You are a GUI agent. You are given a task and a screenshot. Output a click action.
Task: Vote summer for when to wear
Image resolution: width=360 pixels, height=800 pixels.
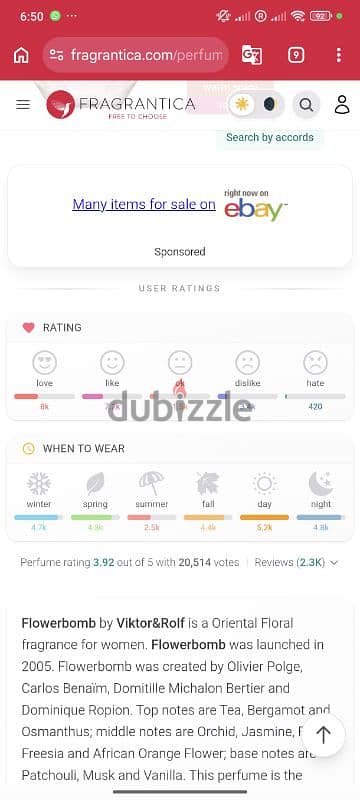coord(151,490)
